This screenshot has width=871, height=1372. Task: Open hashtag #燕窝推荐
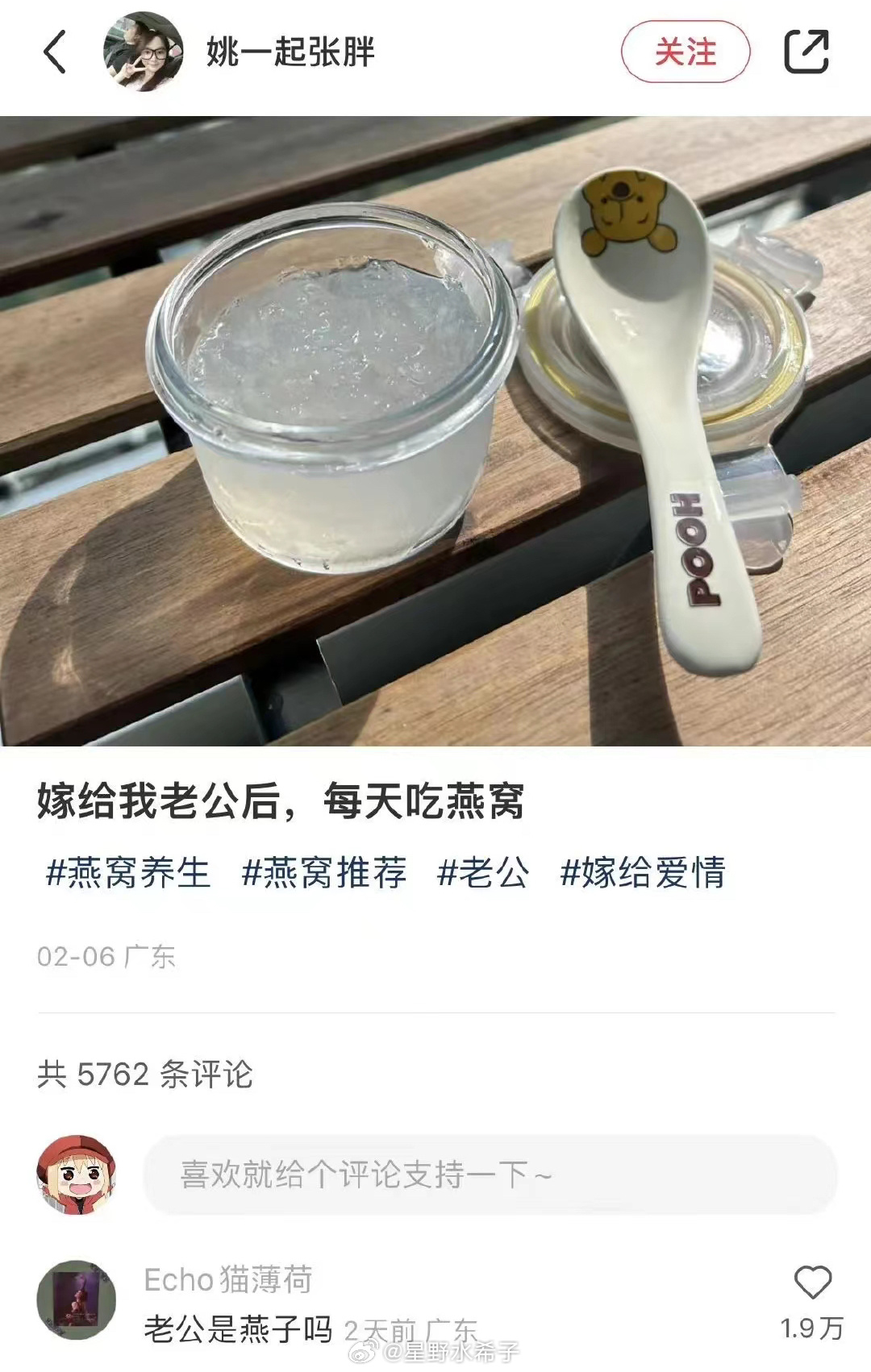(x=324, y=873)
